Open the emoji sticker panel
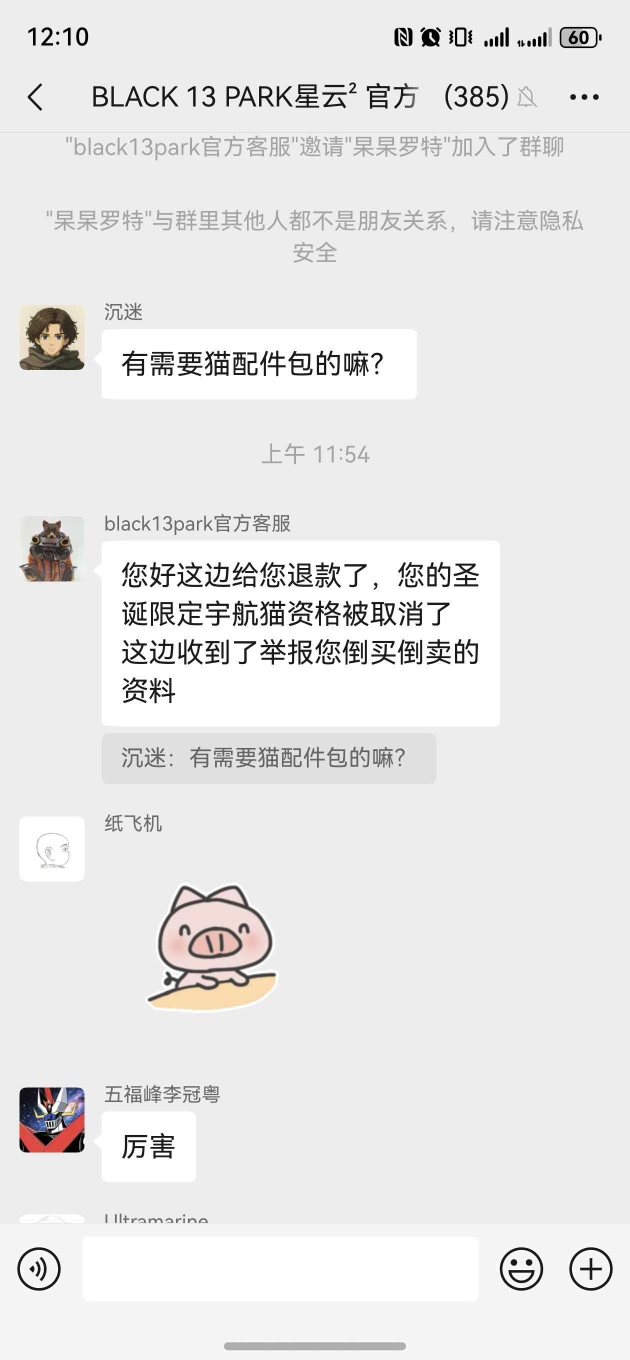The image size is (630, 1360). (521, 1269)
